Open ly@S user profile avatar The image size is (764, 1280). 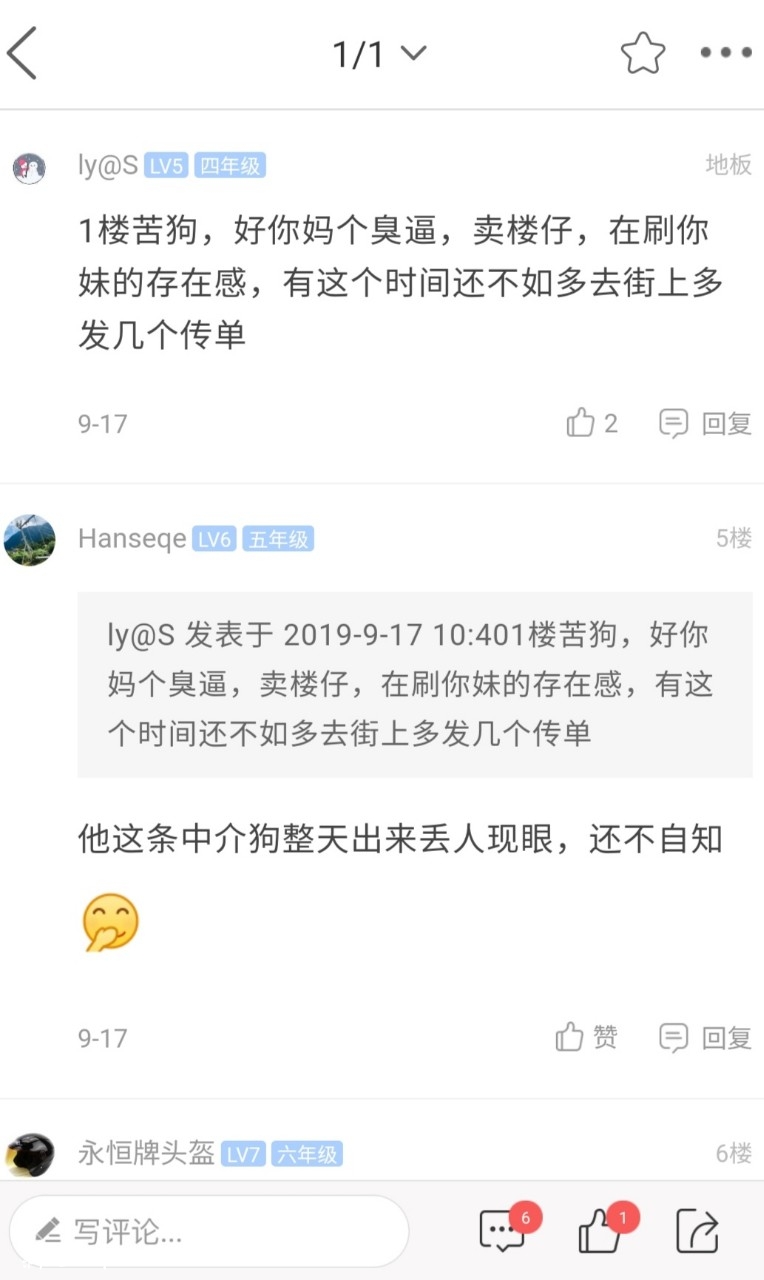pyautogui.click(x=29, y=168)
